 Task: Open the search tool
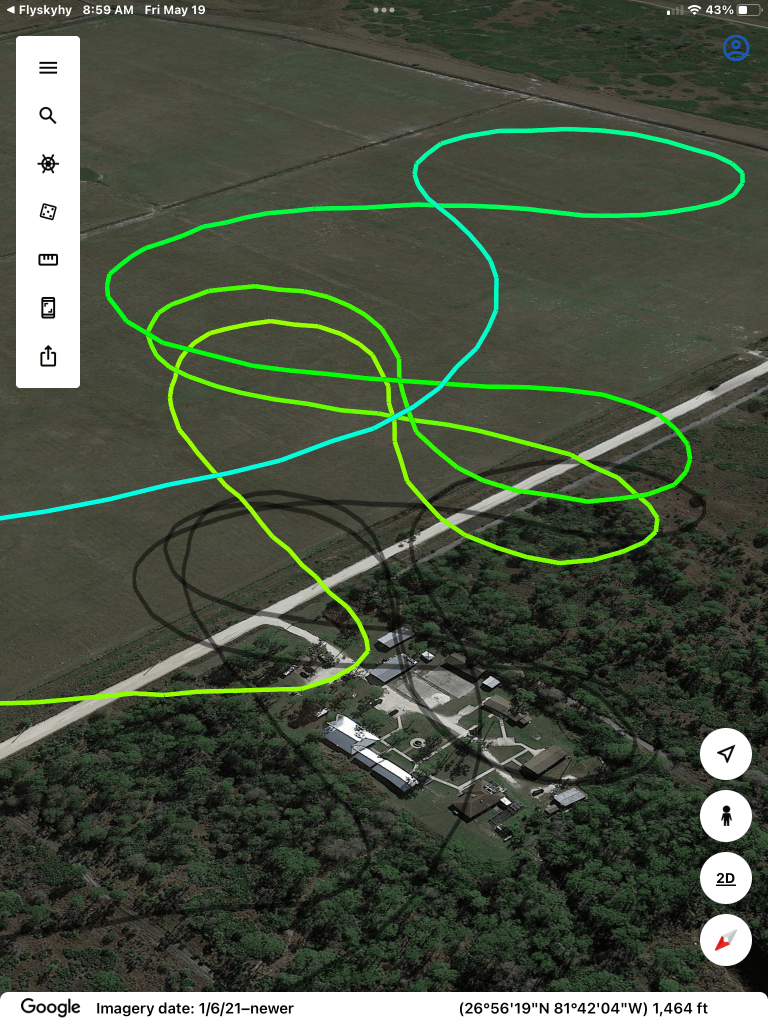(x=48, y=116)
